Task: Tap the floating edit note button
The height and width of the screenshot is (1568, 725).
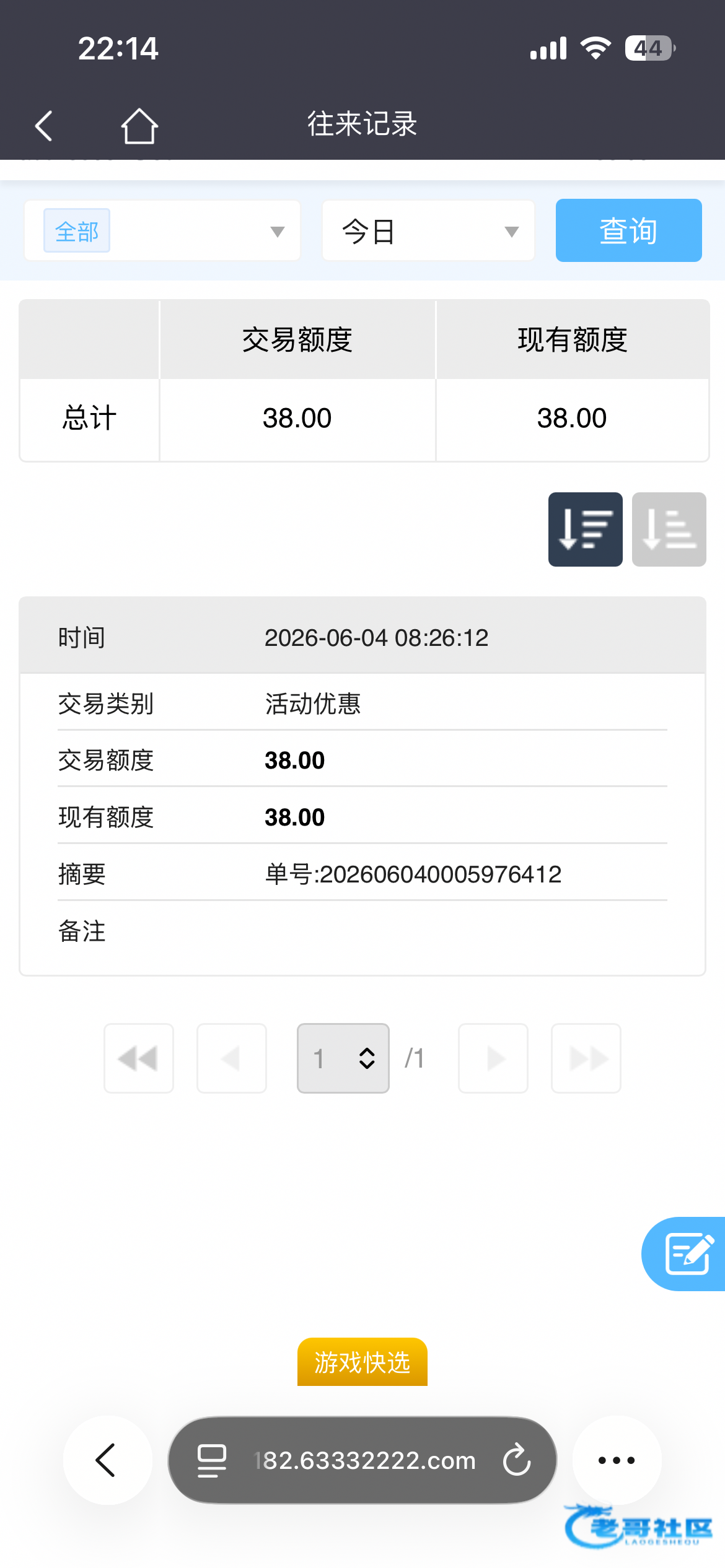Action: point(685,1254)
